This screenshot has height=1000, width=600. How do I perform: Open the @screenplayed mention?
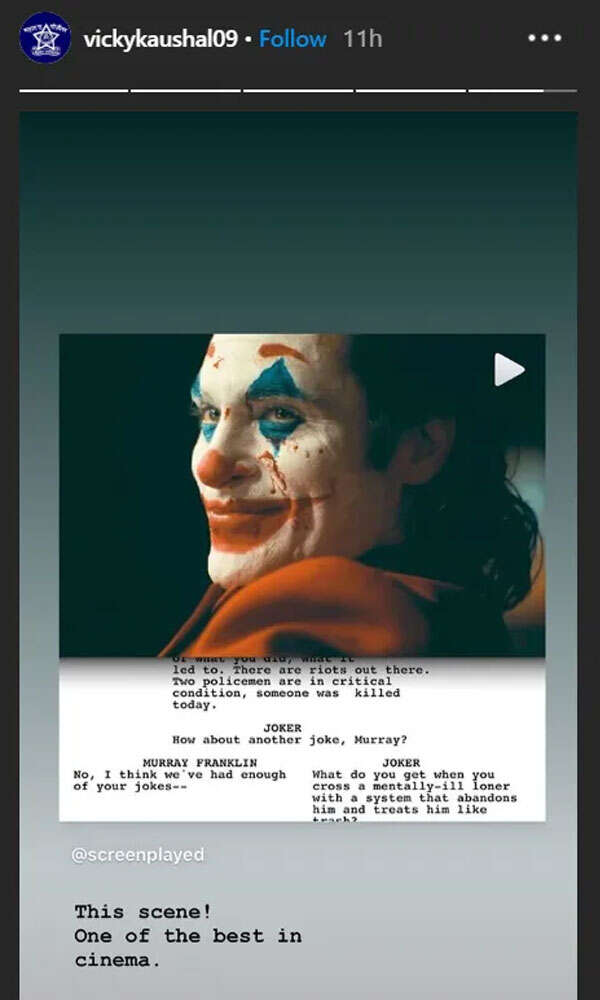(x=138, y=855)
